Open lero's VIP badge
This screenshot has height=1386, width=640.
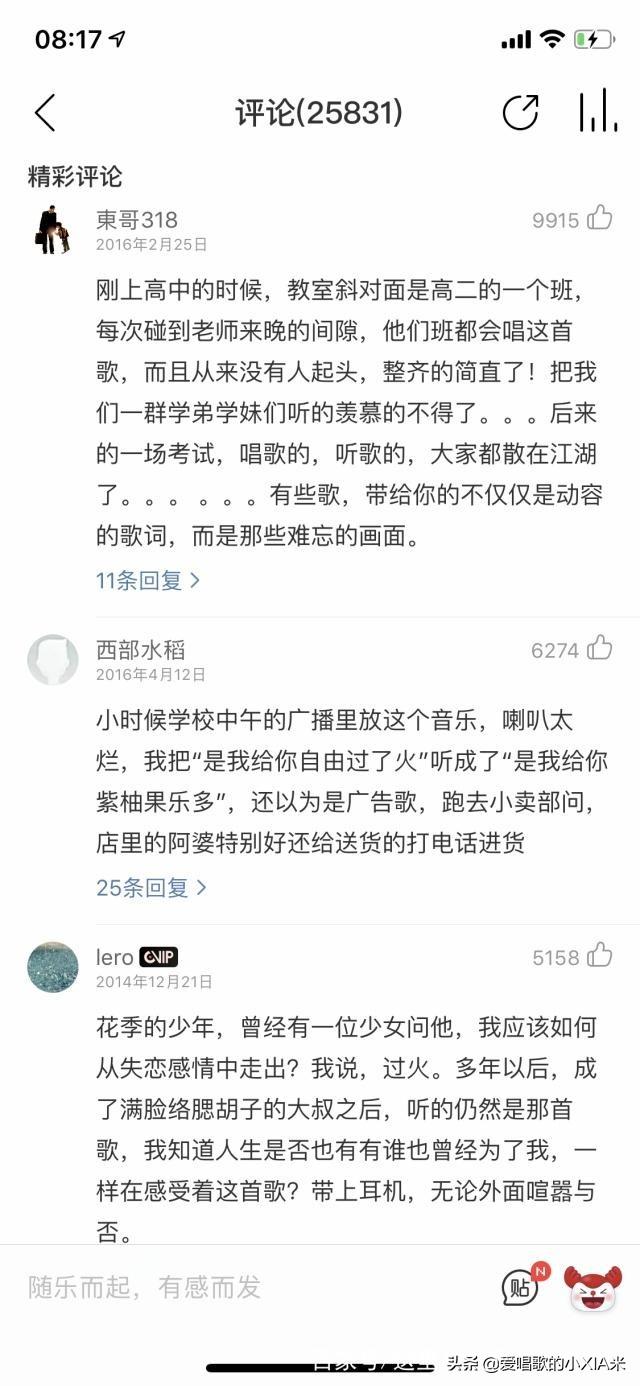[x=158, y=957]
